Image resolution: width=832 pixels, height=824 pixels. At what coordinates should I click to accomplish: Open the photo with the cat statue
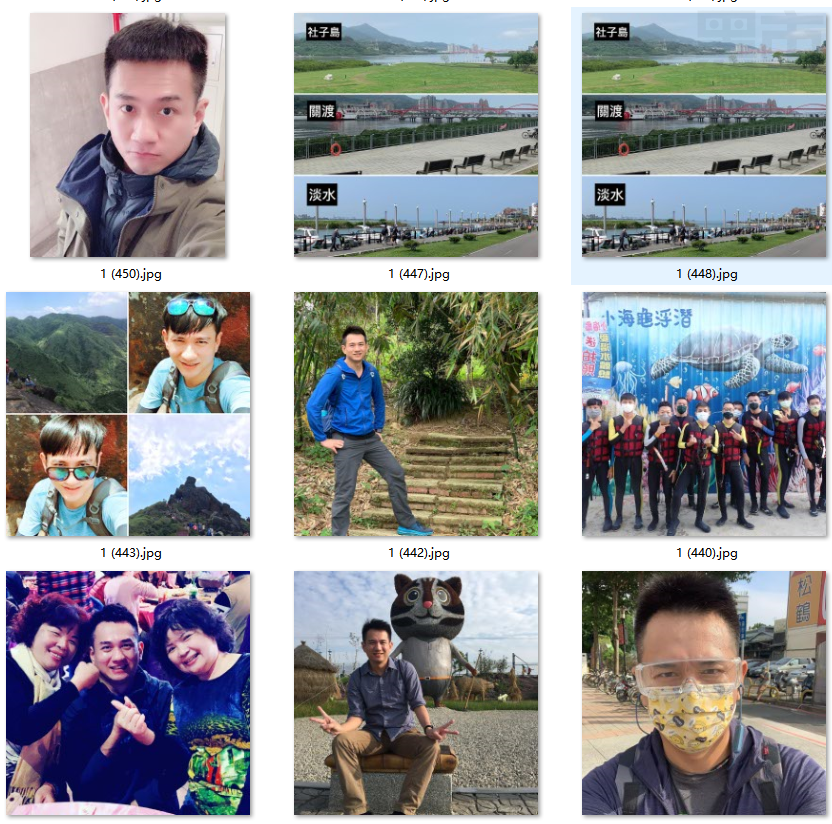416,693
